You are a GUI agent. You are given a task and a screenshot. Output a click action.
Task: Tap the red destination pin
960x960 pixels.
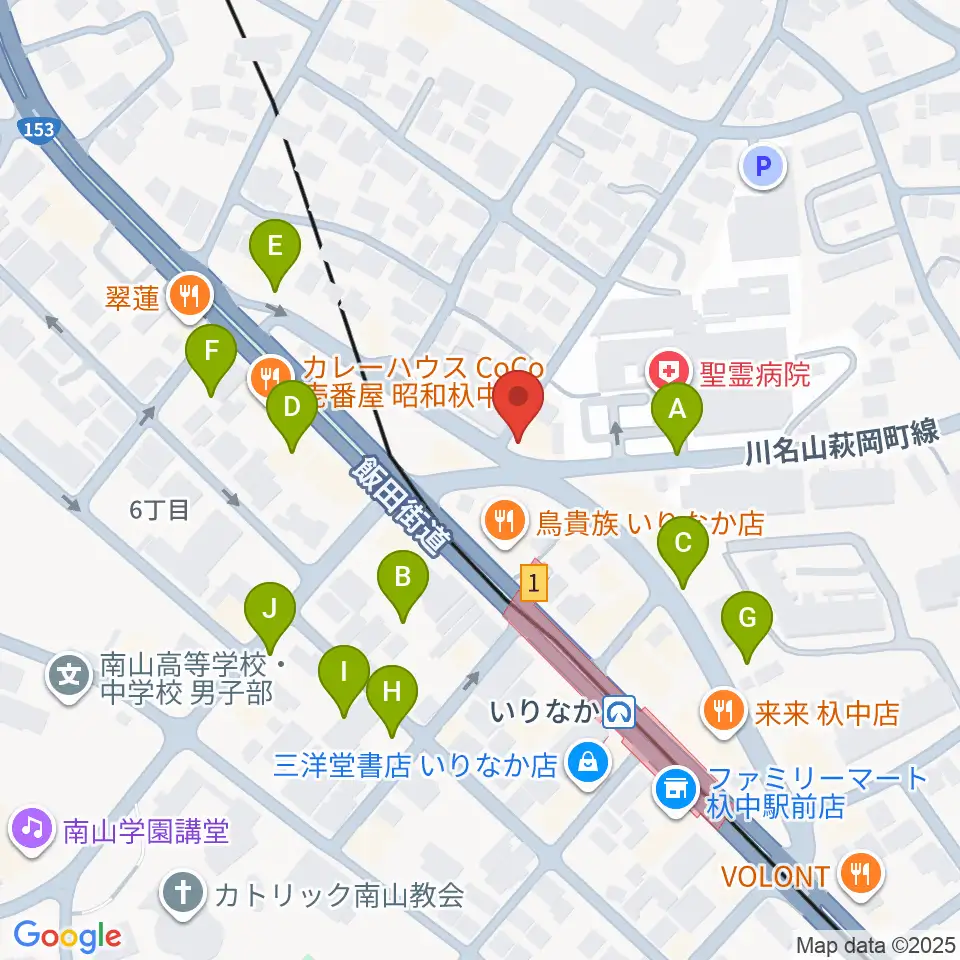coord(519,398)
